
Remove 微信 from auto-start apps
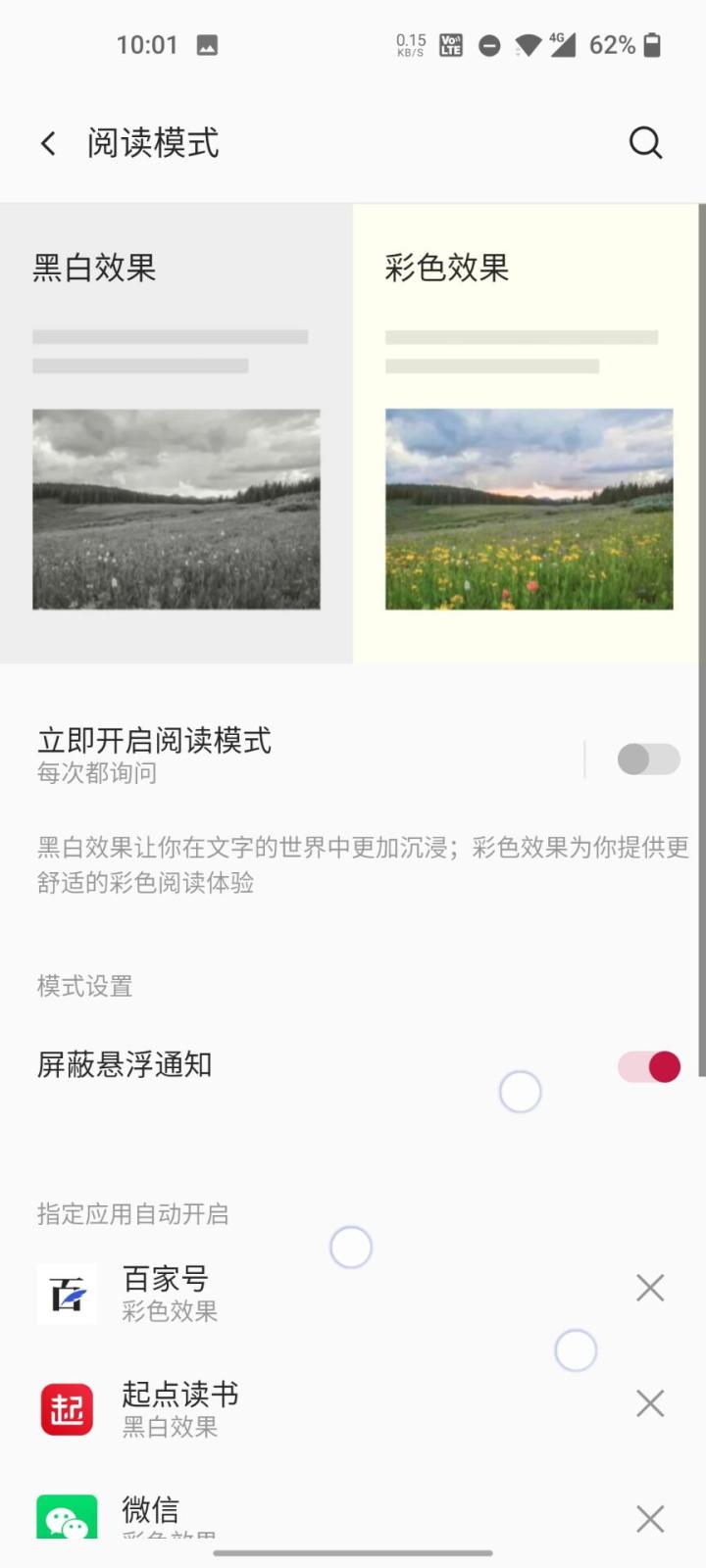pos(649,1518)
